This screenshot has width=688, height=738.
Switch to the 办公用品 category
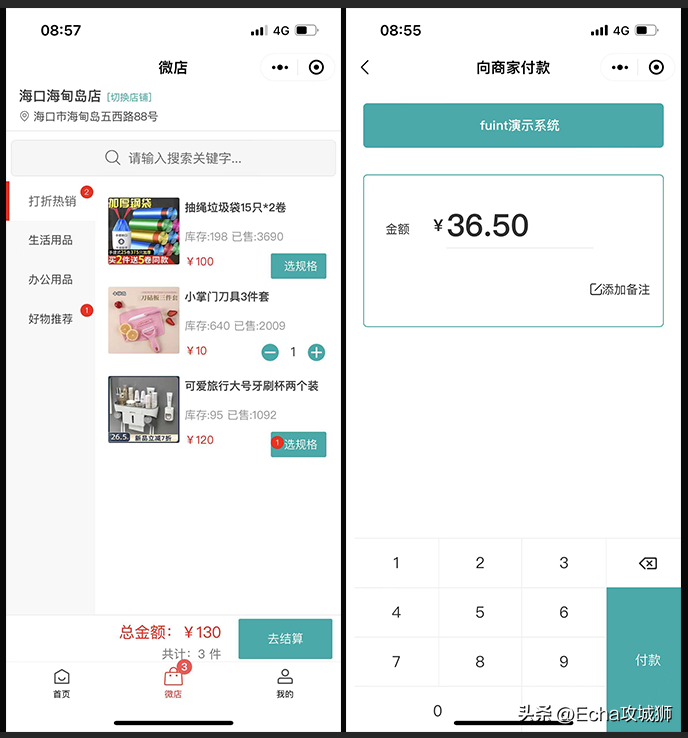point(50,280)
